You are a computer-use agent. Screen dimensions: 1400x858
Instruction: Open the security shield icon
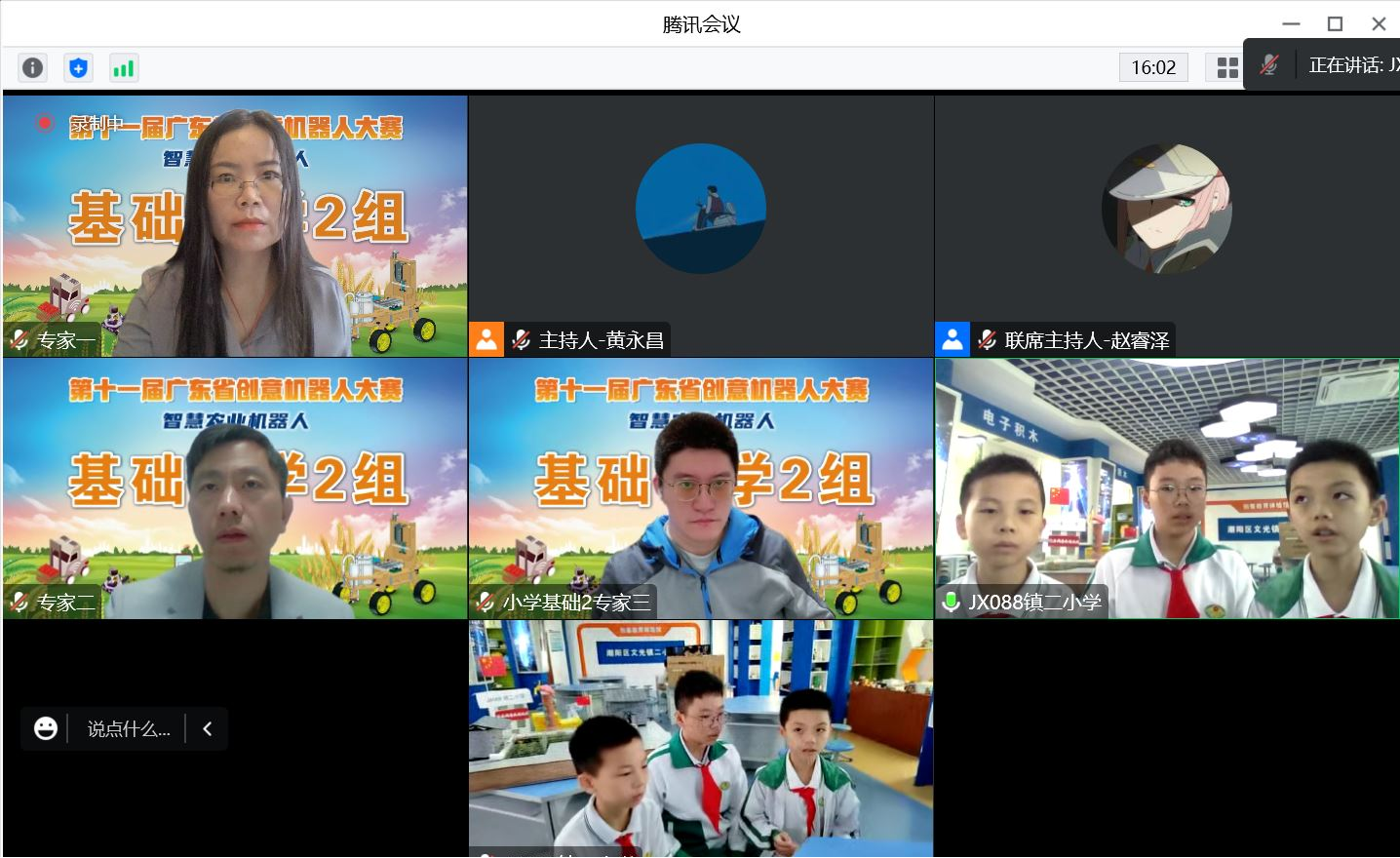click(x=78, y=67)
